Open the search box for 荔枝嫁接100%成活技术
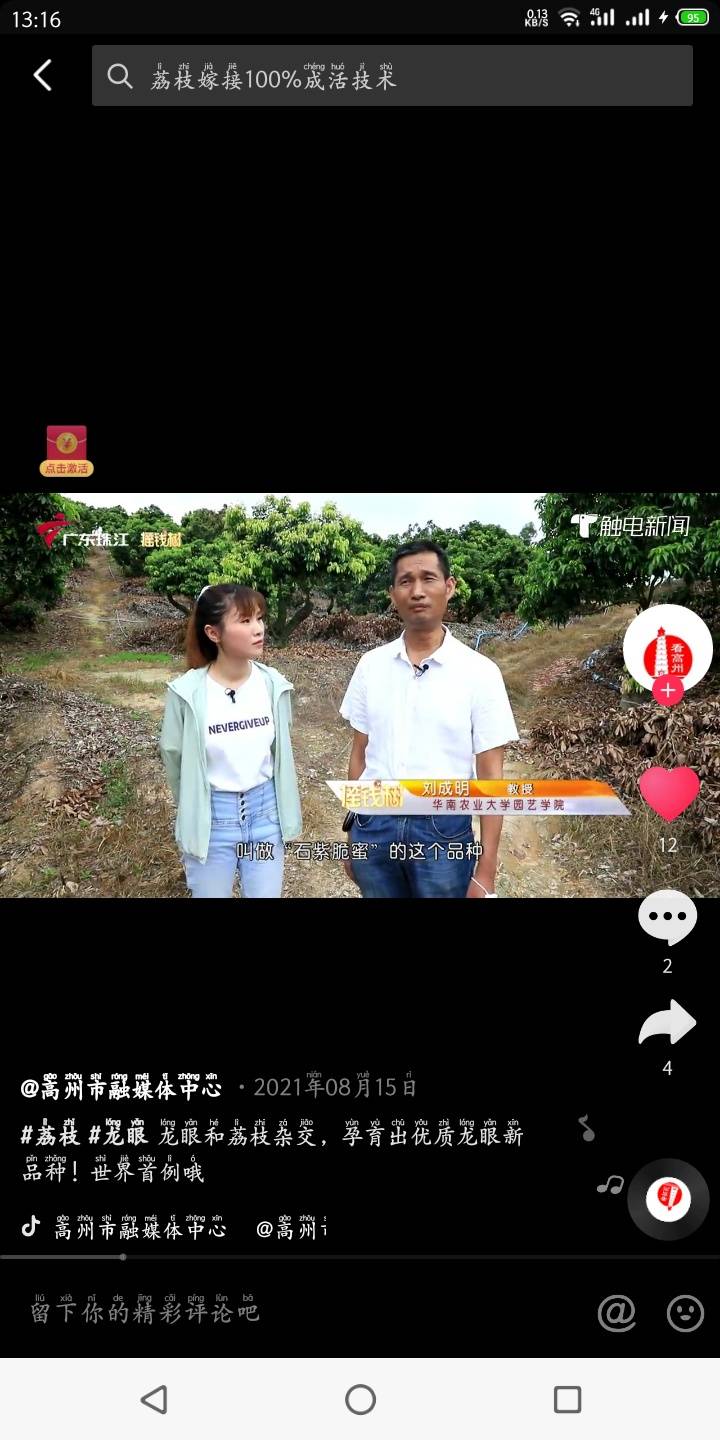This screenshot has width=720, height=1440. 392,75
